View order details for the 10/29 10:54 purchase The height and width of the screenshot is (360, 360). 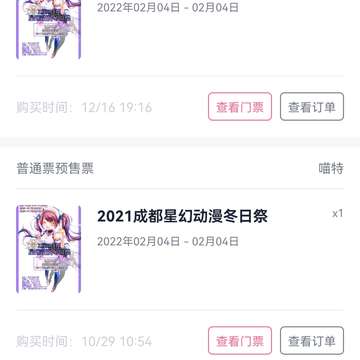(312, 341)
